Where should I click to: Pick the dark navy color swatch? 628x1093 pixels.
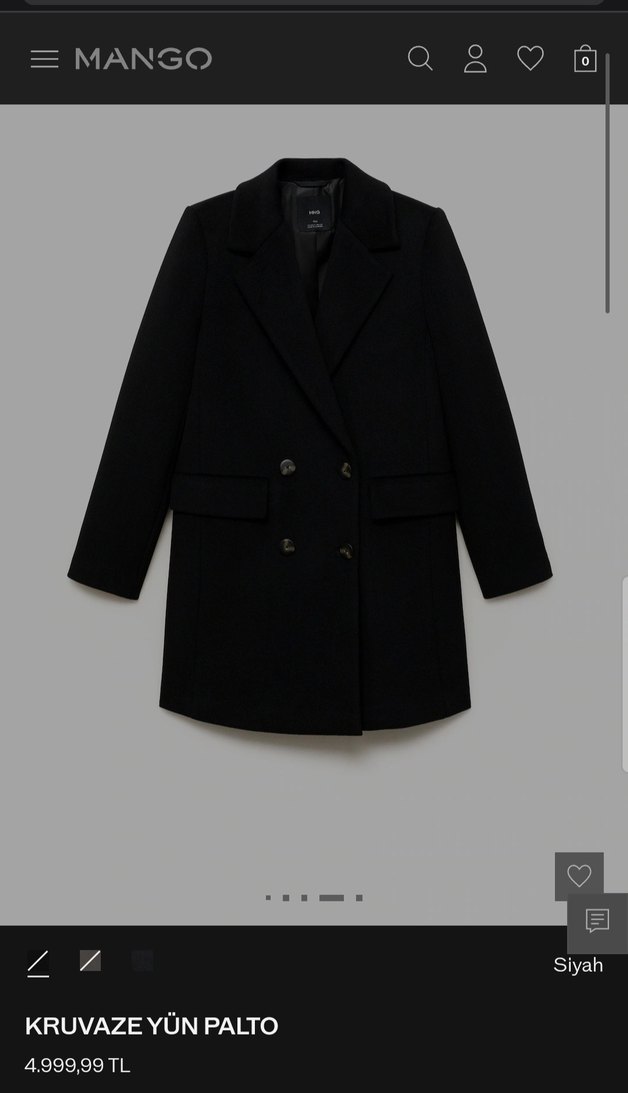coord(142,961)
